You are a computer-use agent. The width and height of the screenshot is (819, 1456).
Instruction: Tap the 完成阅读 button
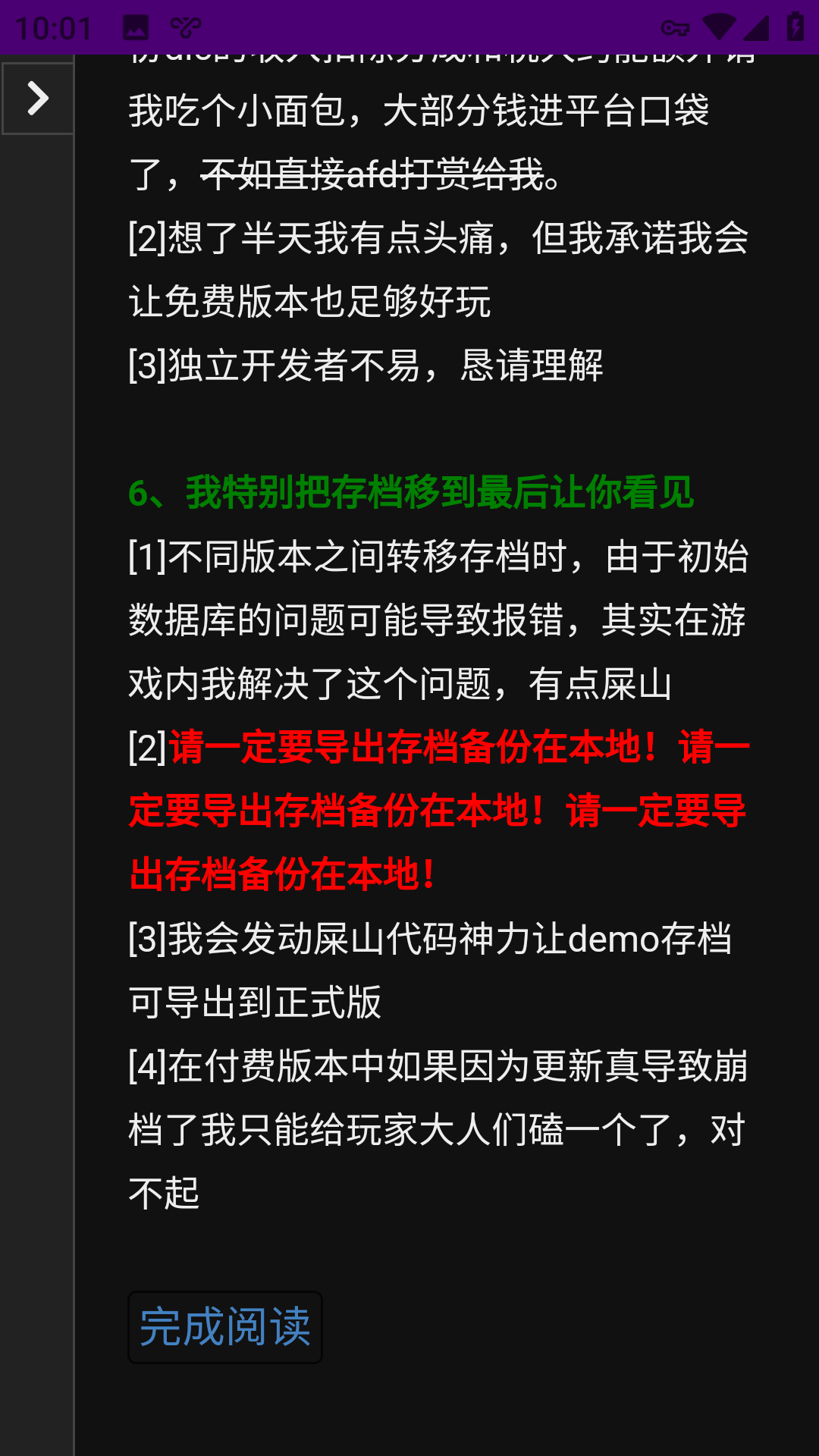(225, 1327)
